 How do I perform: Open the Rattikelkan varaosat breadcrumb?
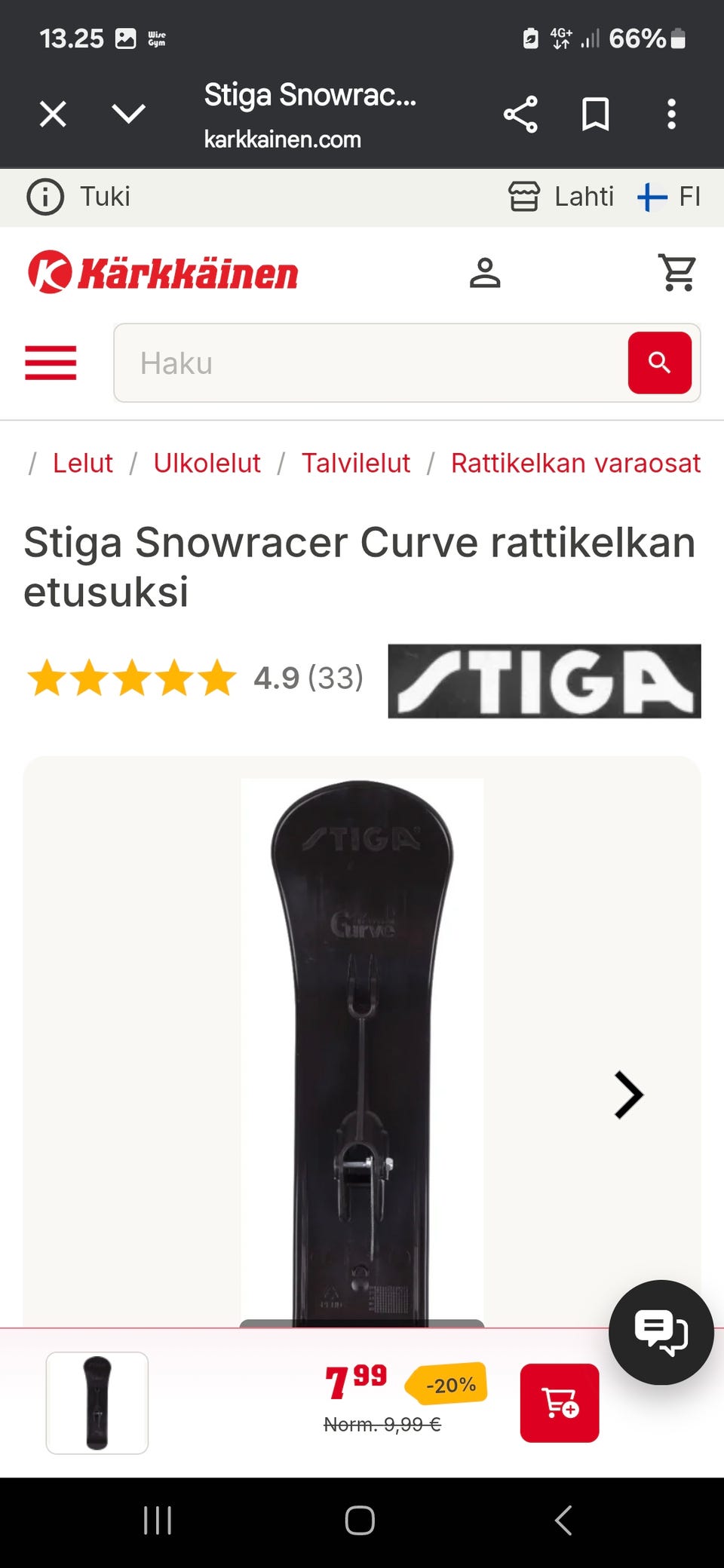pyautogui.click(x=575, y=462)
